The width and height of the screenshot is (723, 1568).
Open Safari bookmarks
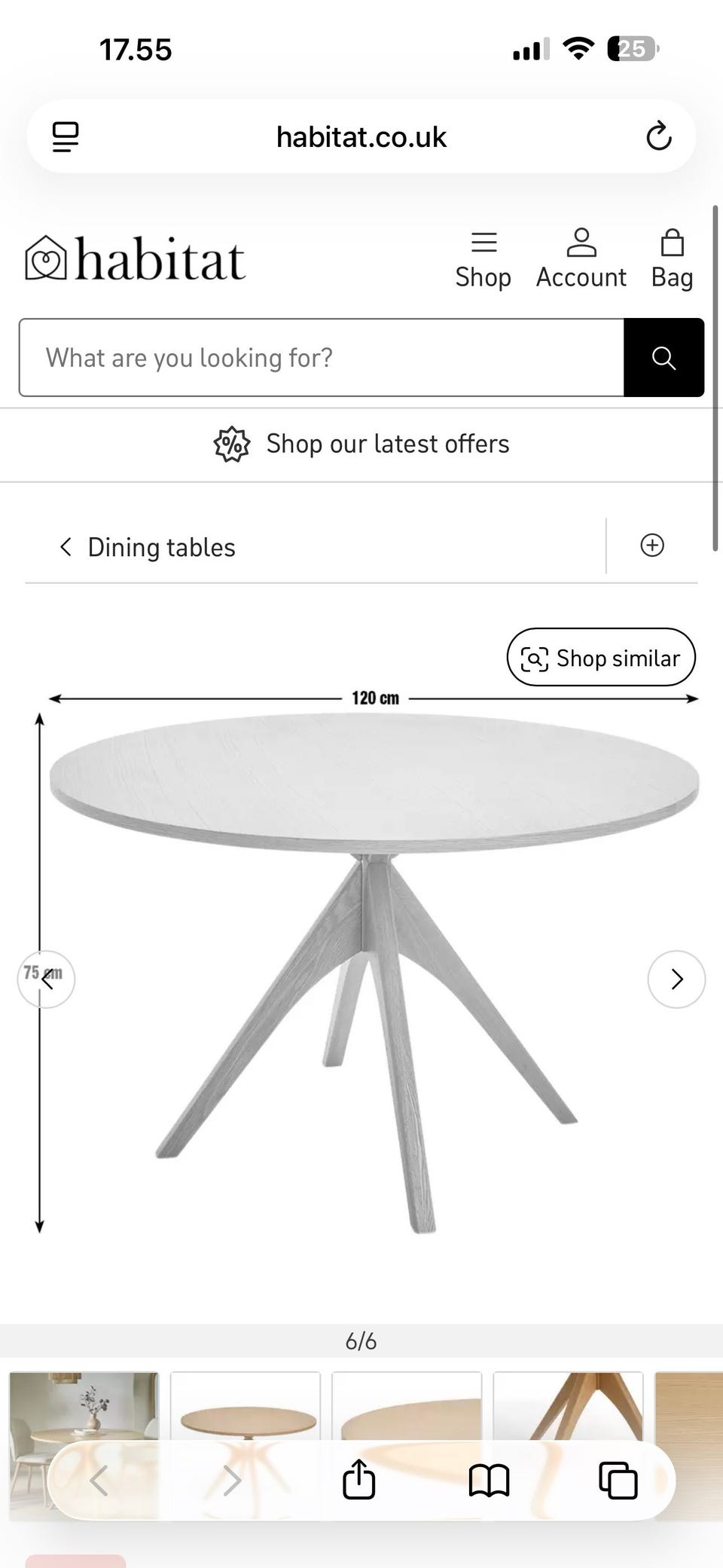[x=489, y=1481]
